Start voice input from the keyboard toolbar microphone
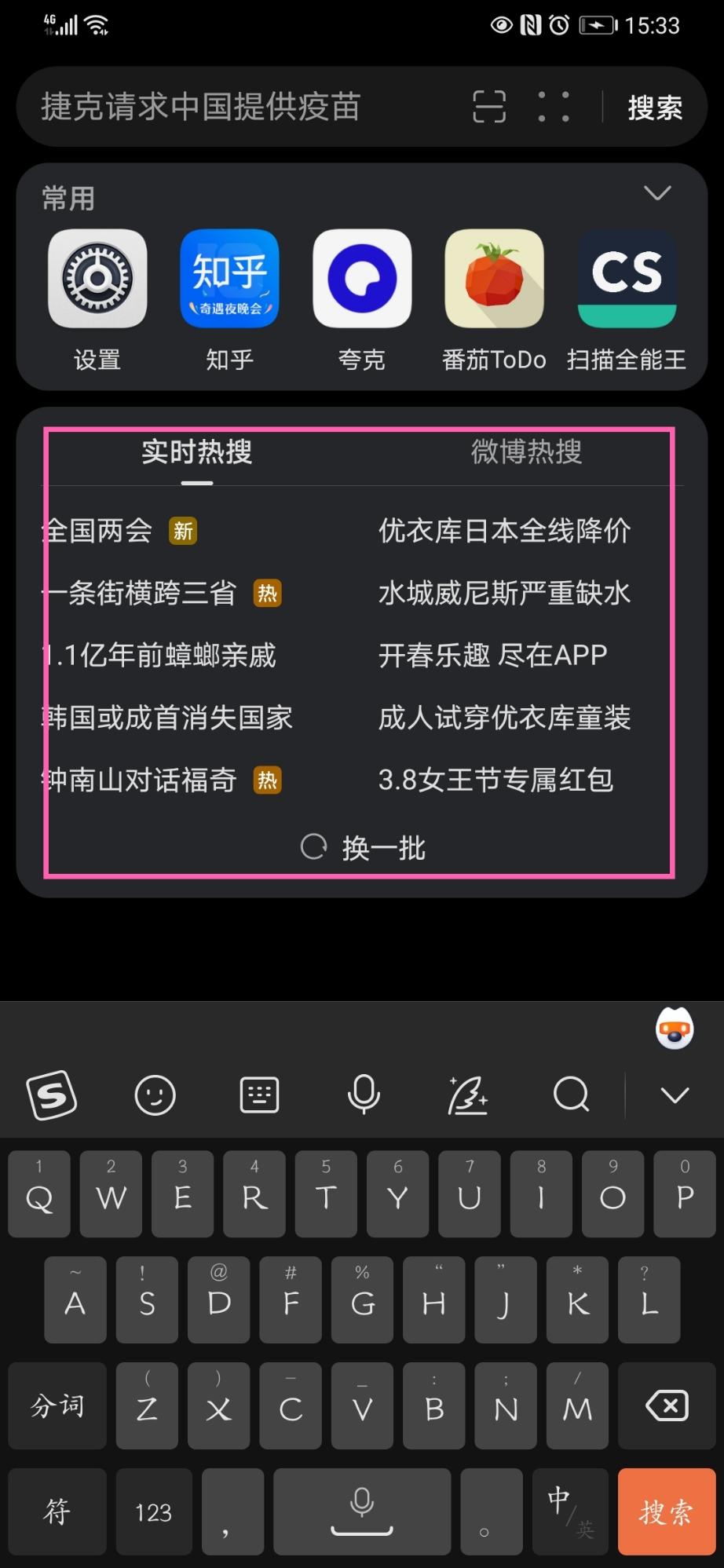The height and width of the screenshot is (1568, 724). coord(364,1094)
